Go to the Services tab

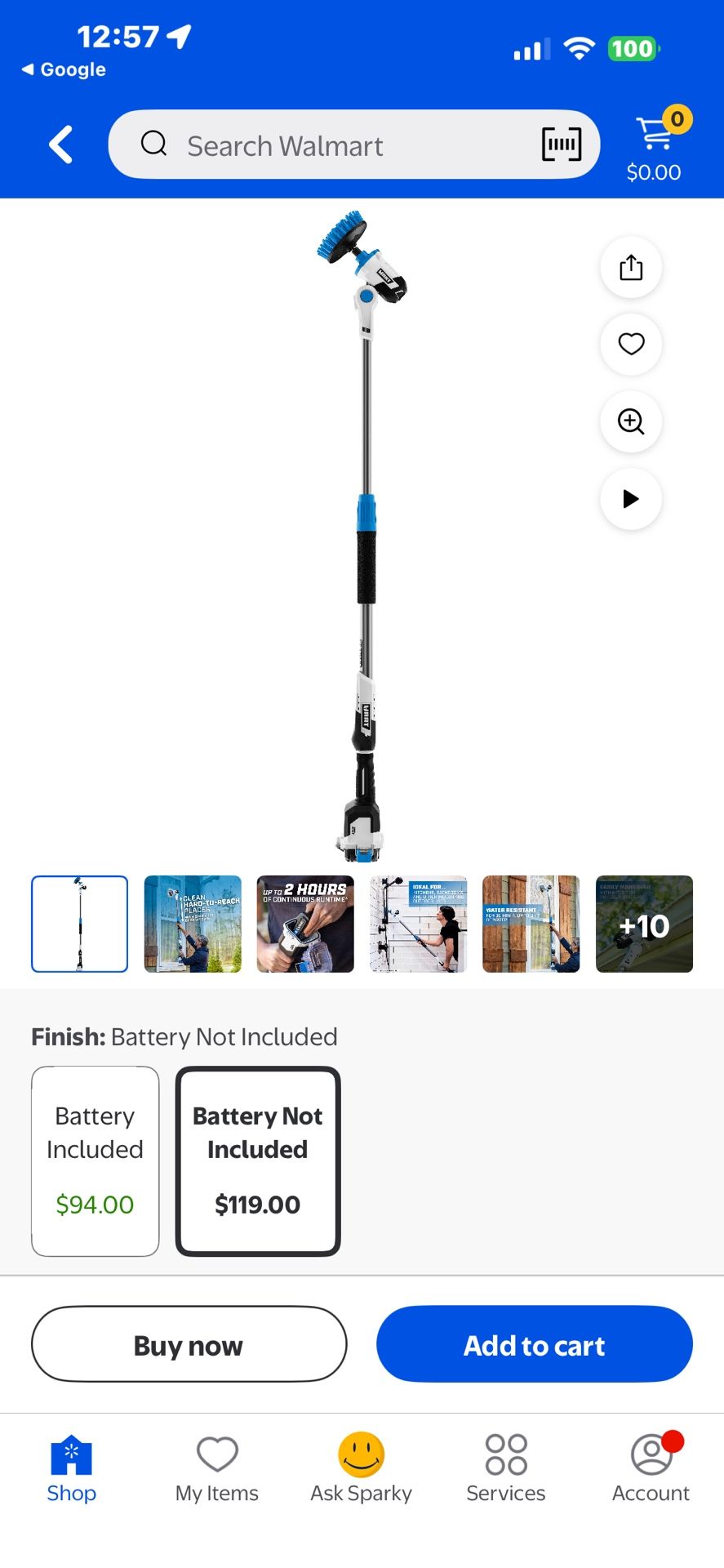coord(506,1469)
